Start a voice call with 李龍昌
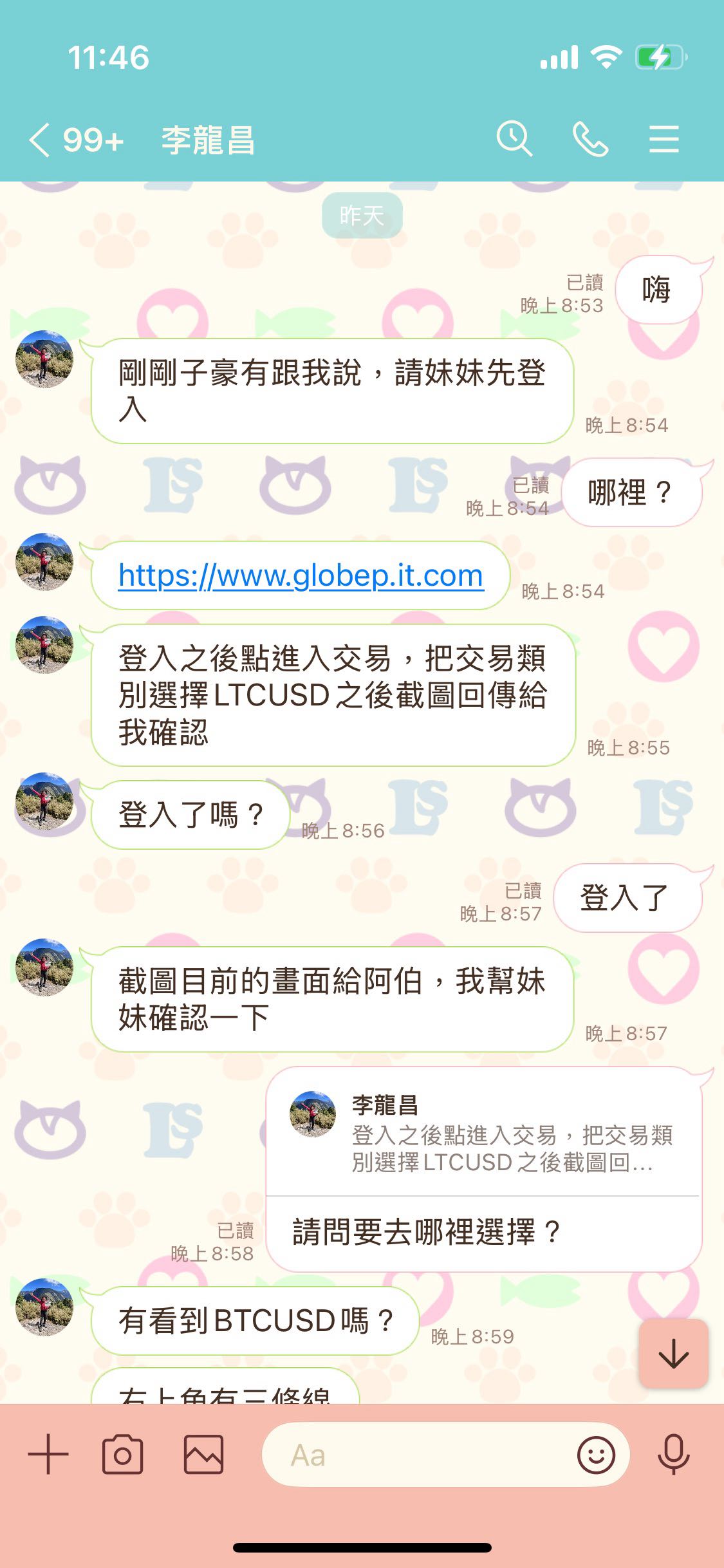Screen dimensions: 724x1568 589,138
